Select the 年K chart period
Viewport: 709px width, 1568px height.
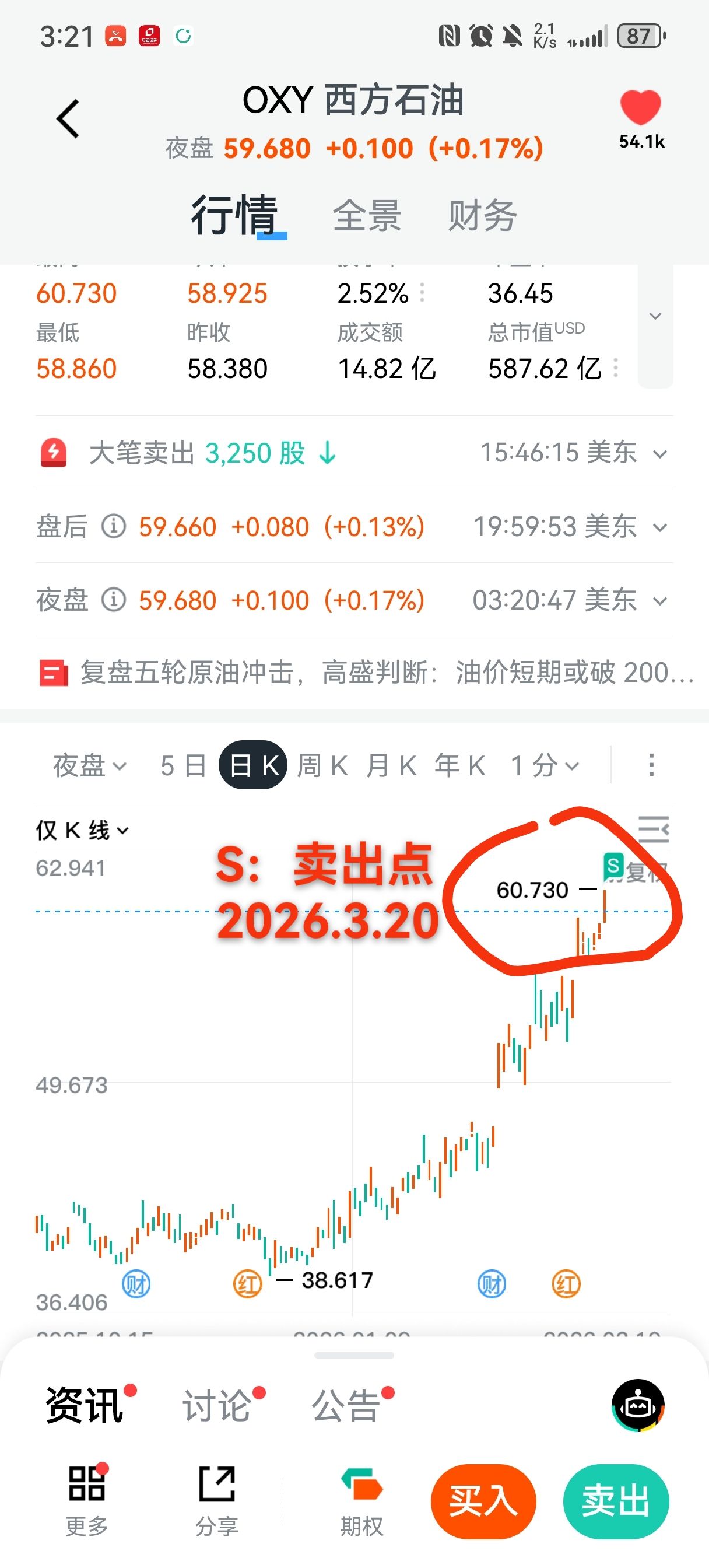460,766
